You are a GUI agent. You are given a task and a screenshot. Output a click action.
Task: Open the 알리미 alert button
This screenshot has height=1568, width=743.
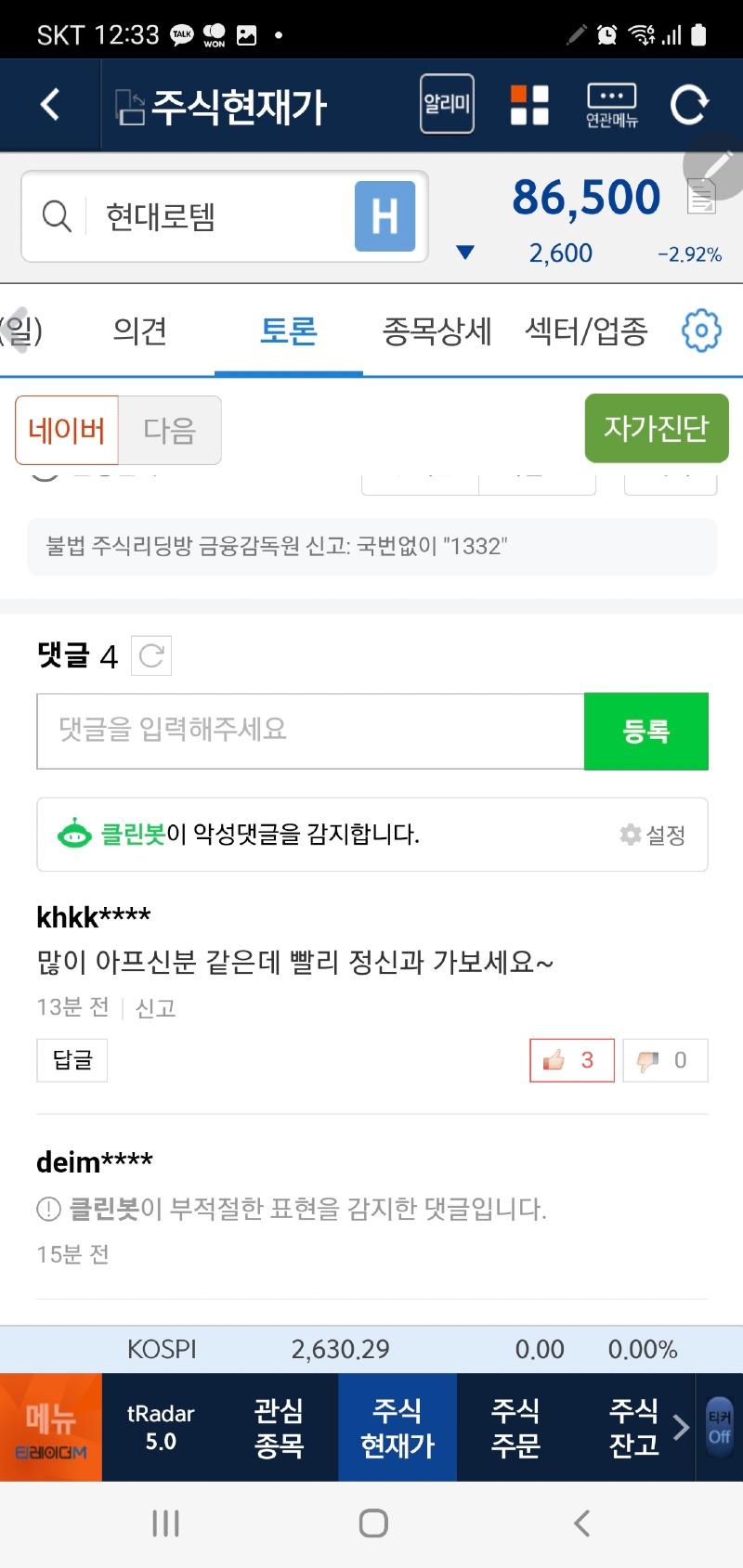click(447, 104)
